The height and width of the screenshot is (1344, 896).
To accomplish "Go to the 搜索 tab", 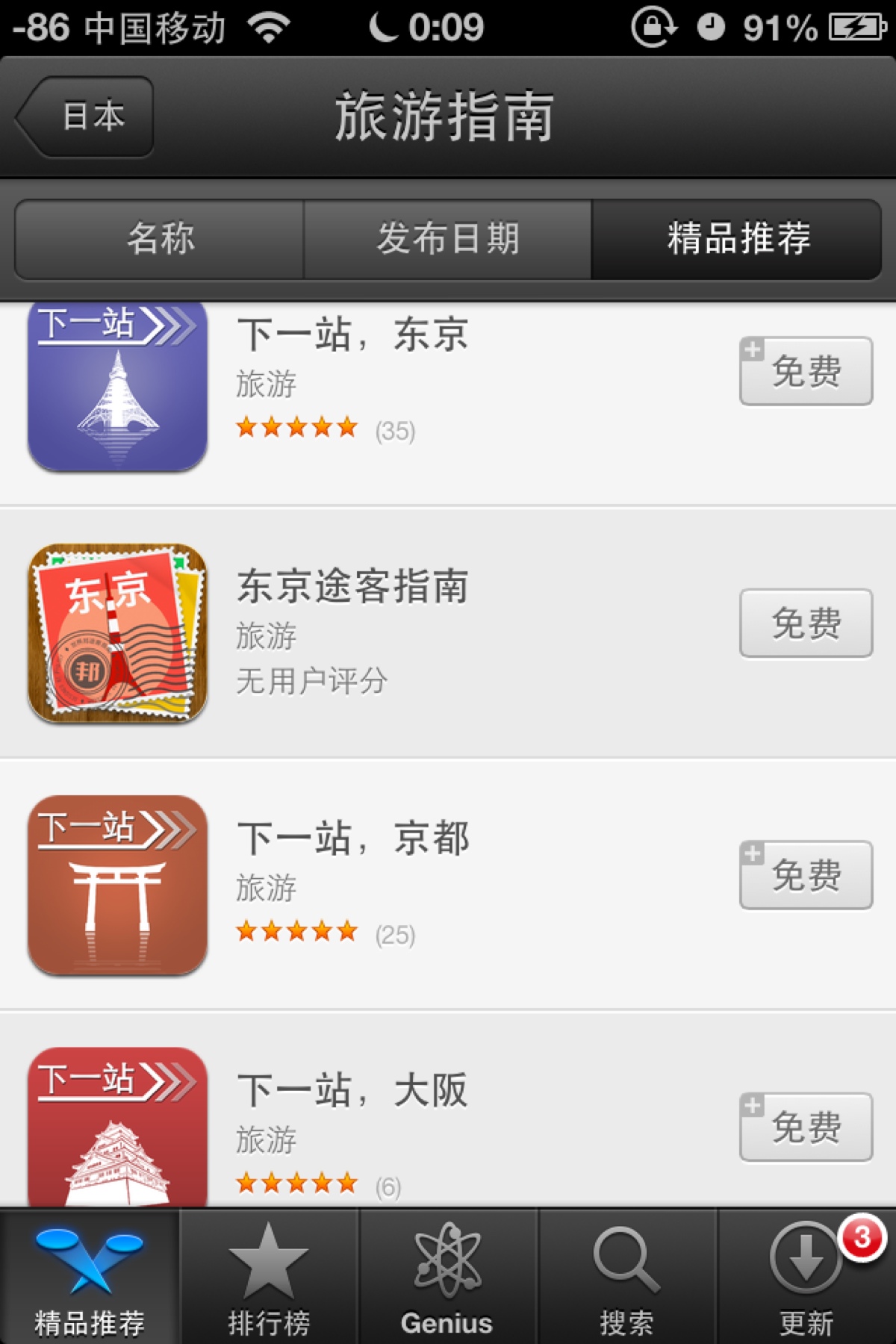I will 627,1277.
